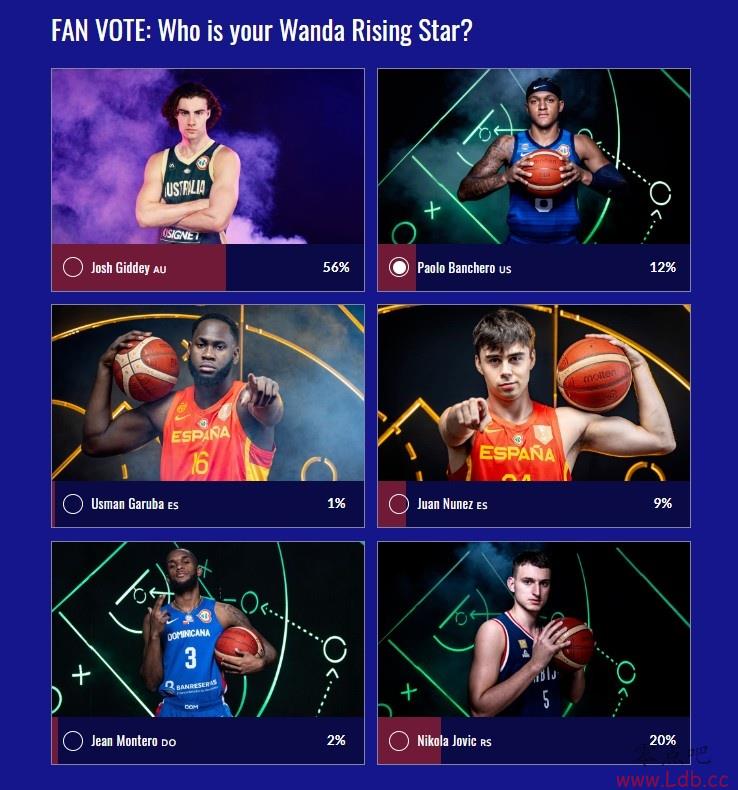
Task: Pick Juan Nunez as Rising Star
Action: point(399,504)
